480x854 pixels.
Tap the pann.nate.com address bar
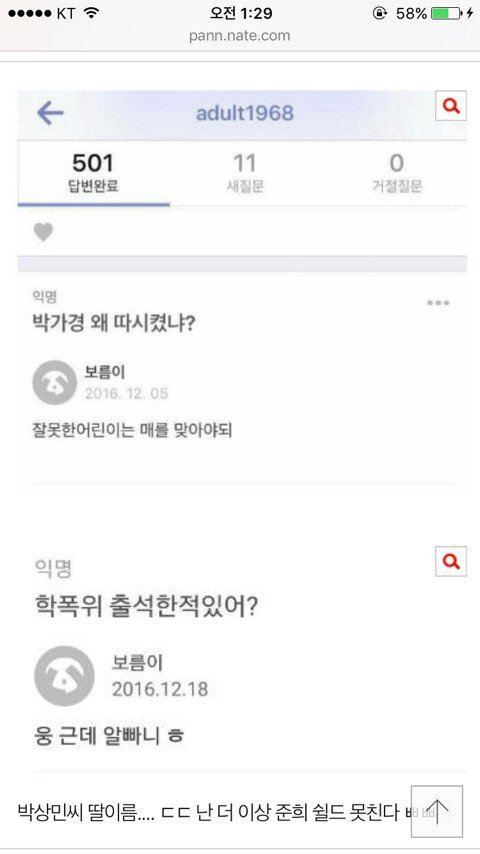point(240,36)
